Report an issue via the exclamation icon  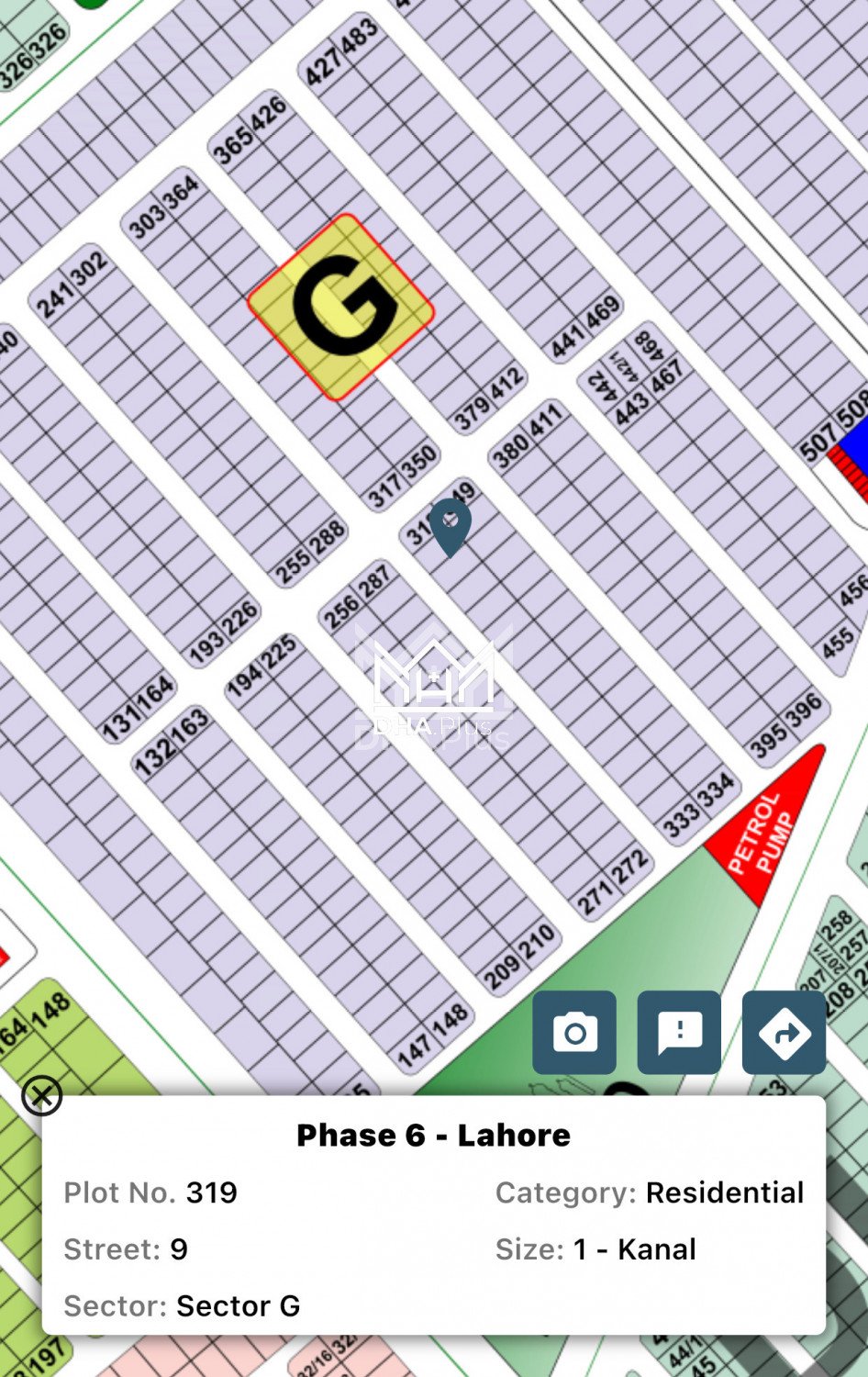pos(679,1033)
